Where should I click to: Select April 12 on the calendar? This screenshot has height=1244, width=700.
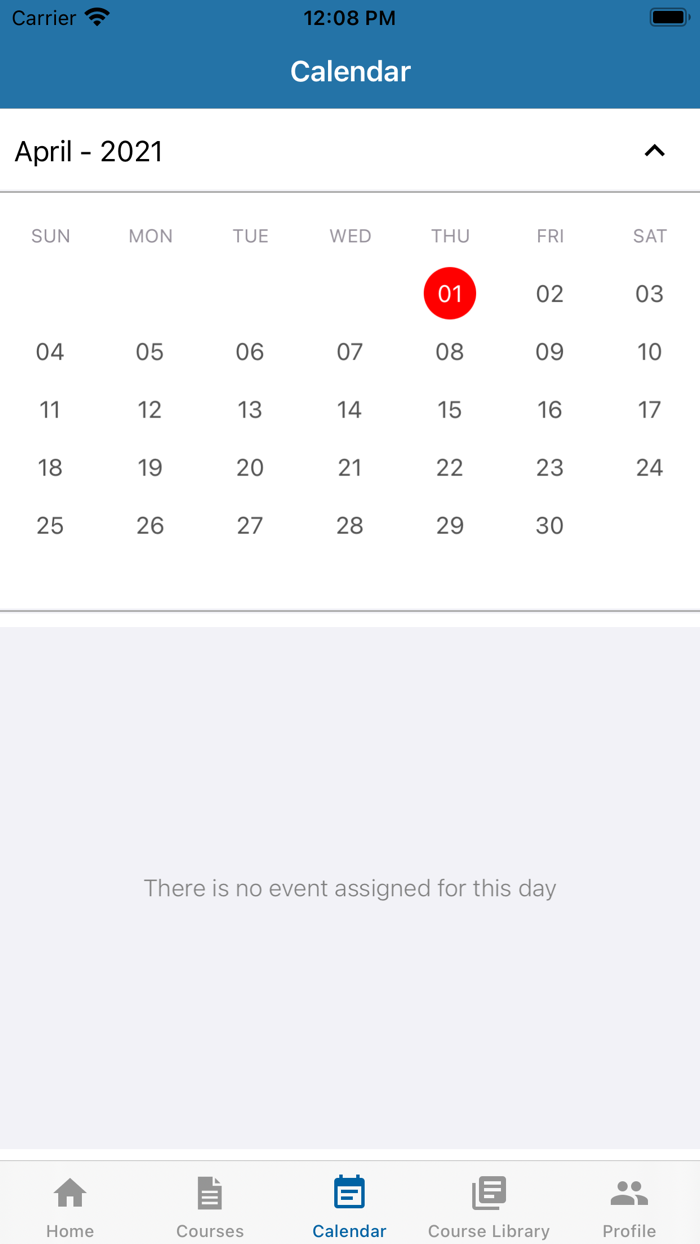(x=150, y=410)
